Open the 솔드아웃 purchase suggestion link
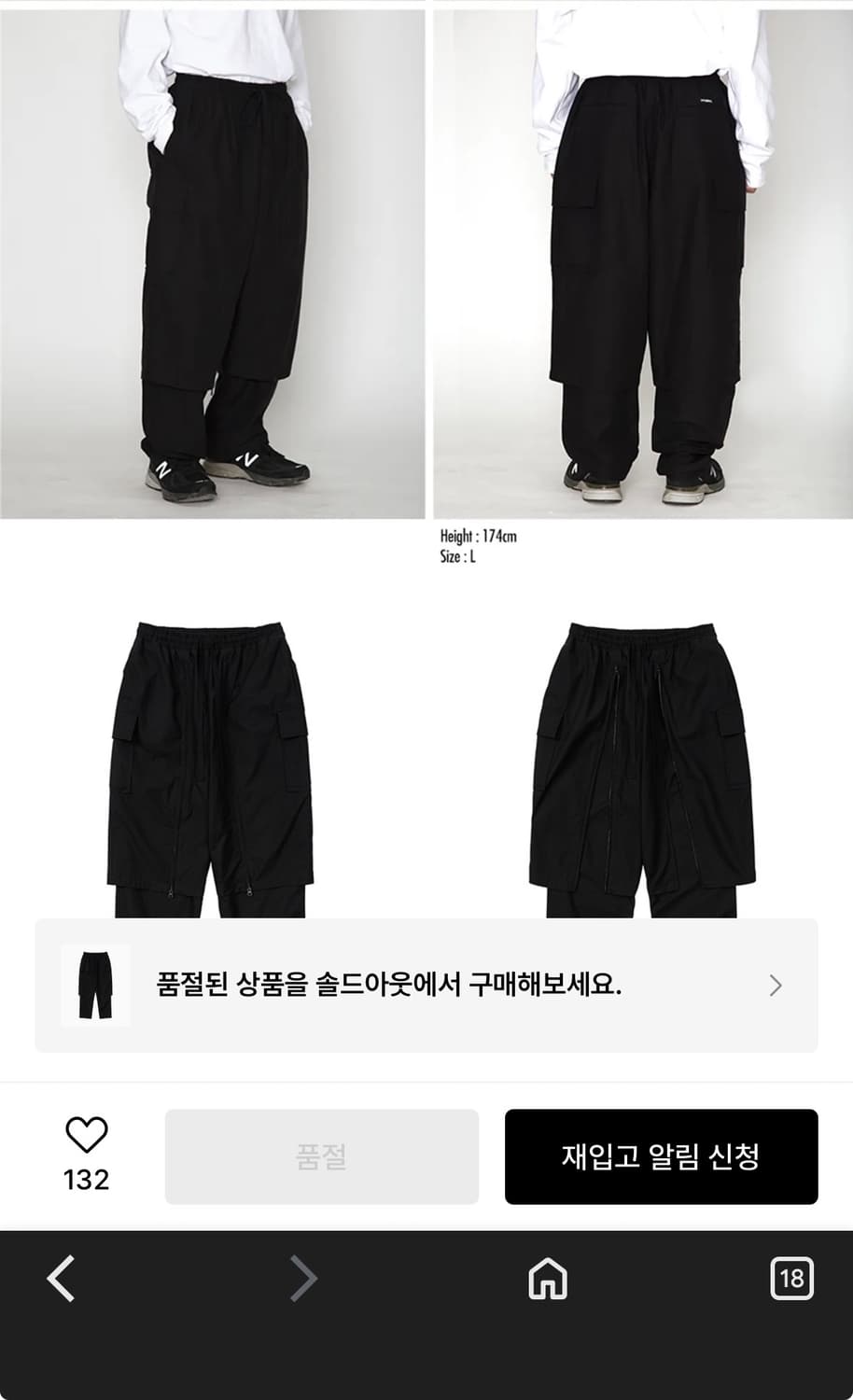This screenshot has width=853, height=1400. pos(426,985)
